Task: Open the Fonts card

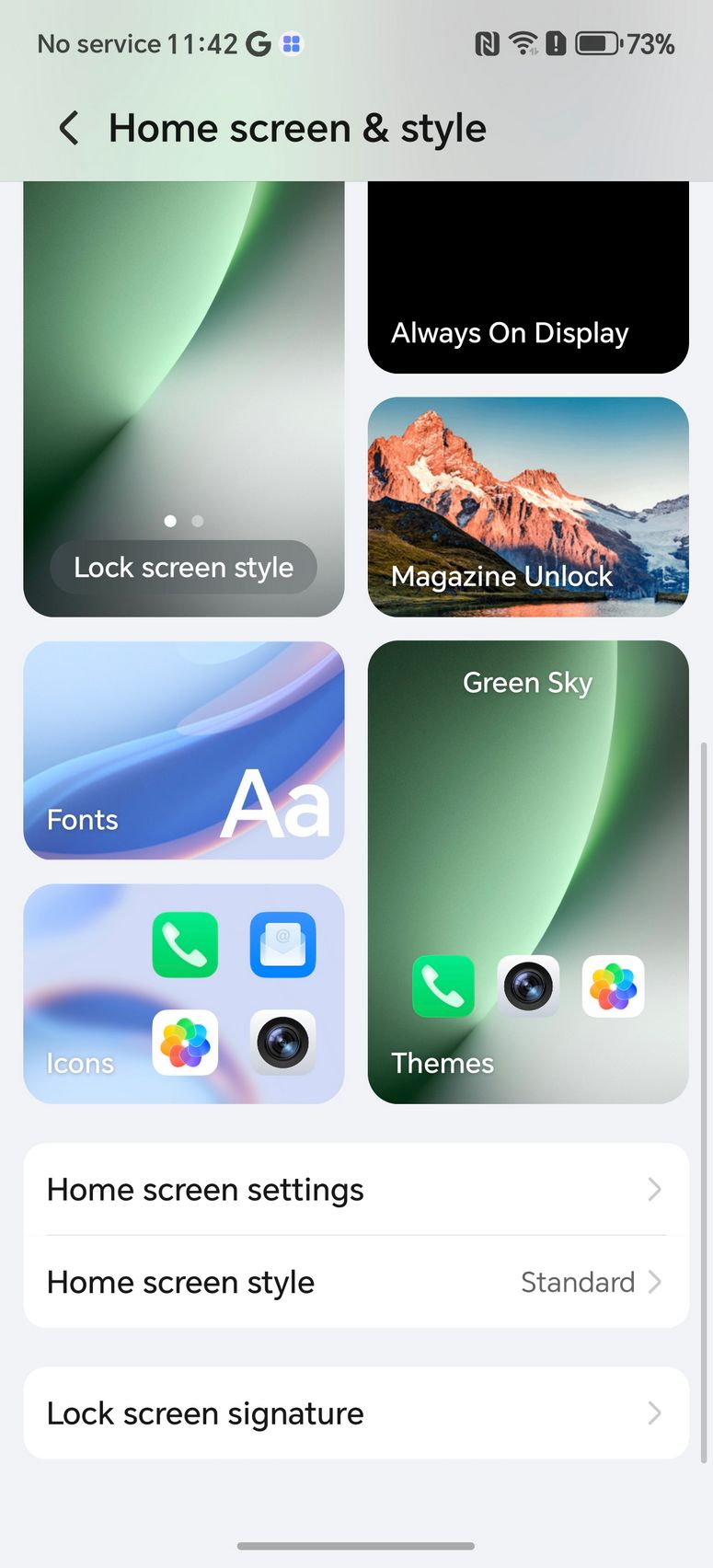Action: point(184,750)
